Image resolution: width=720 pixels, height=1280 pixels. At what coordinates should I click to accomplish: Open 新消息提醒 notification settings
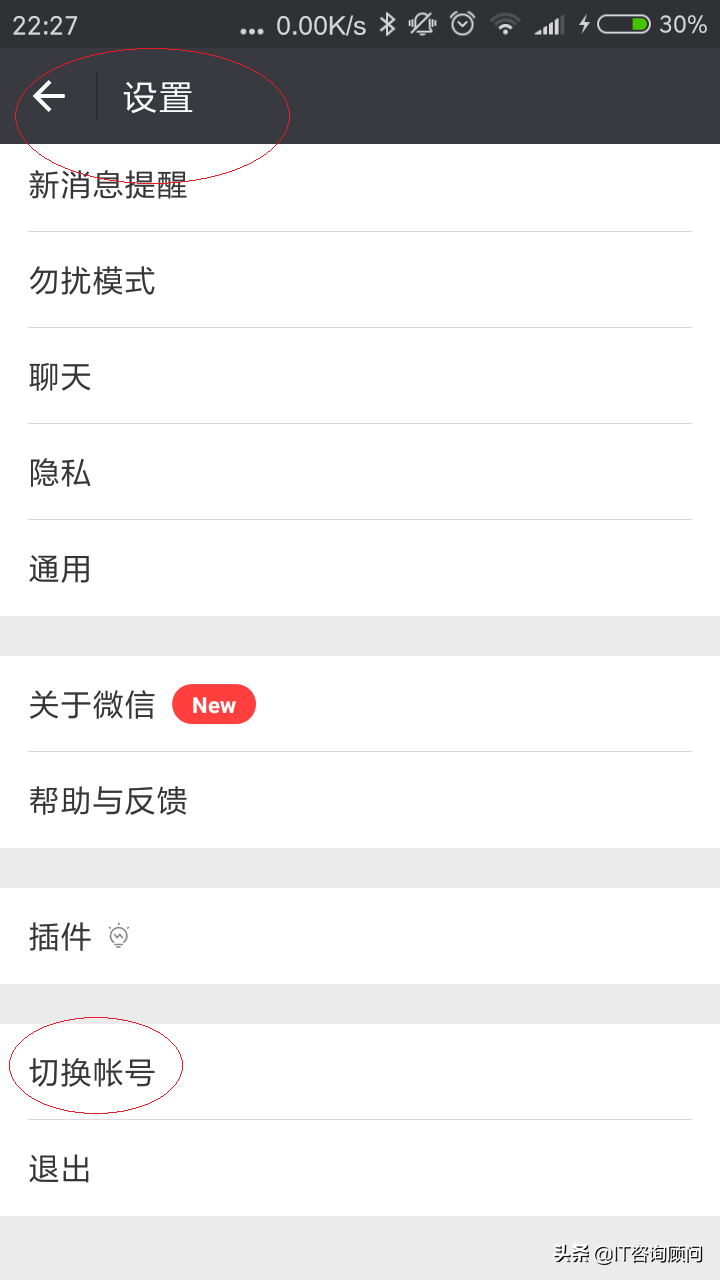click(x=360, y=186)
